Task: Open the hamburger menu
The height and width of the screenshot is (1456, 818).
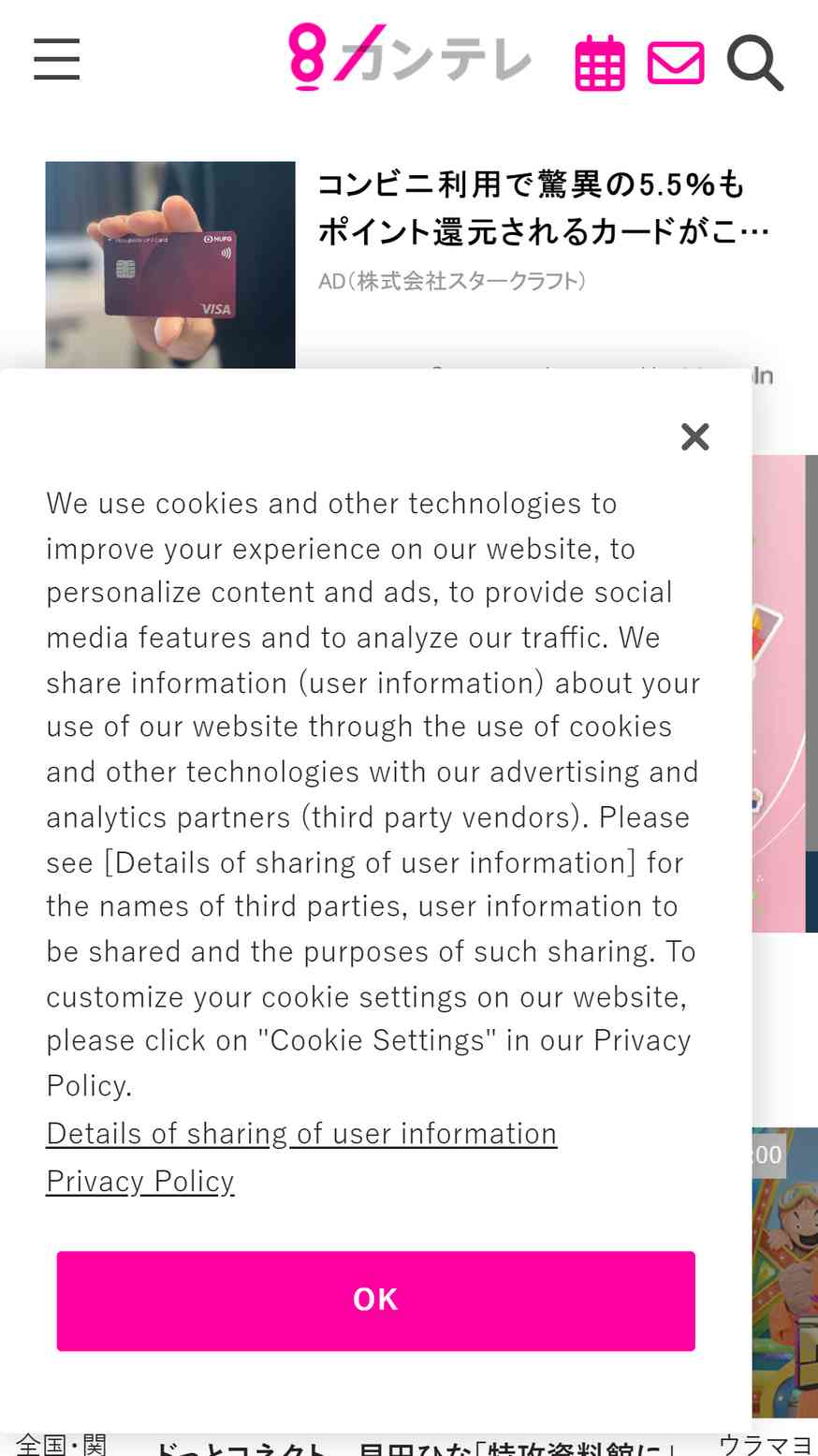Action: (56, 59)
